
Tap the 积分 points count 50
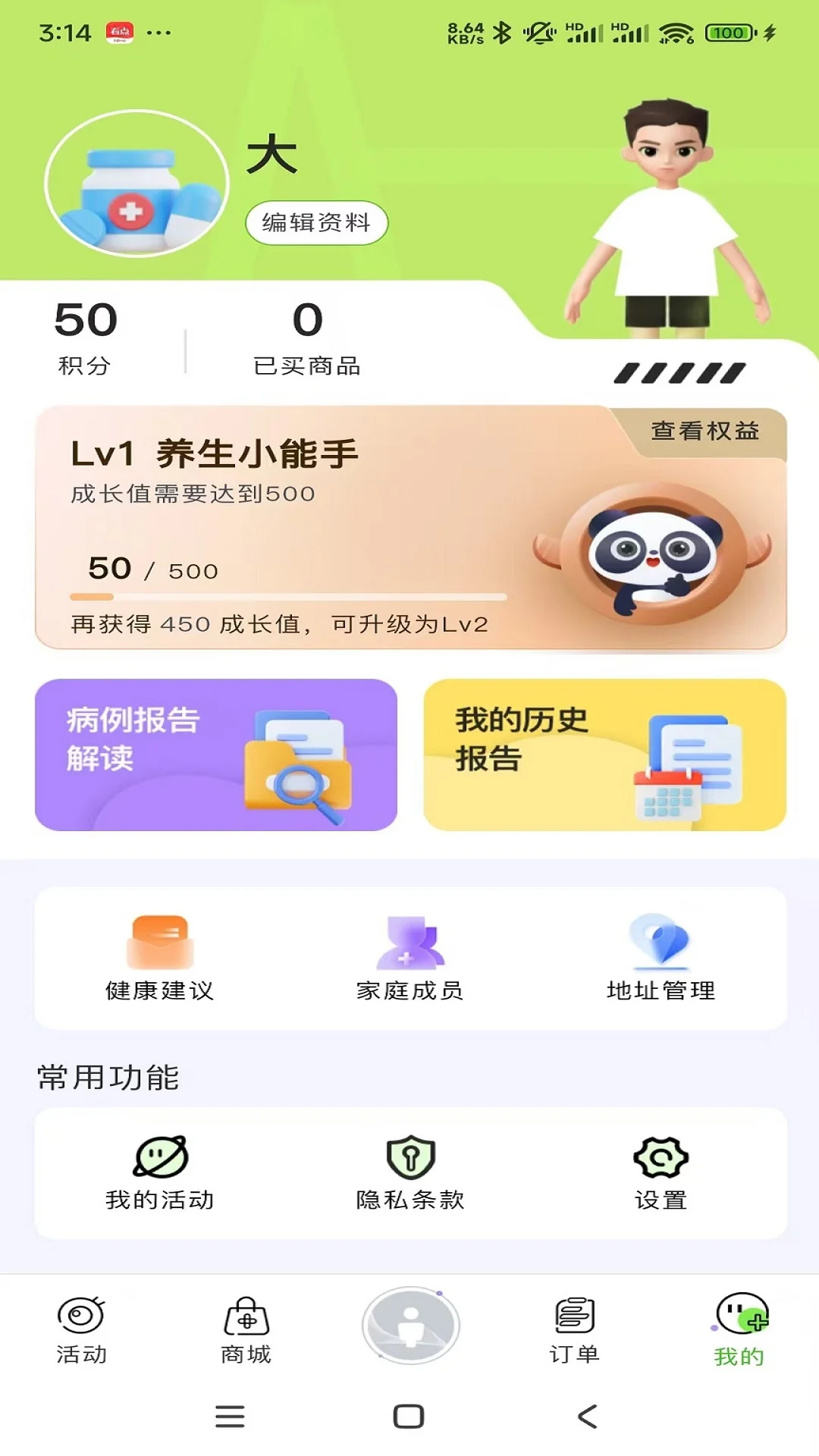pyautogui.click(x=86, y=334)
